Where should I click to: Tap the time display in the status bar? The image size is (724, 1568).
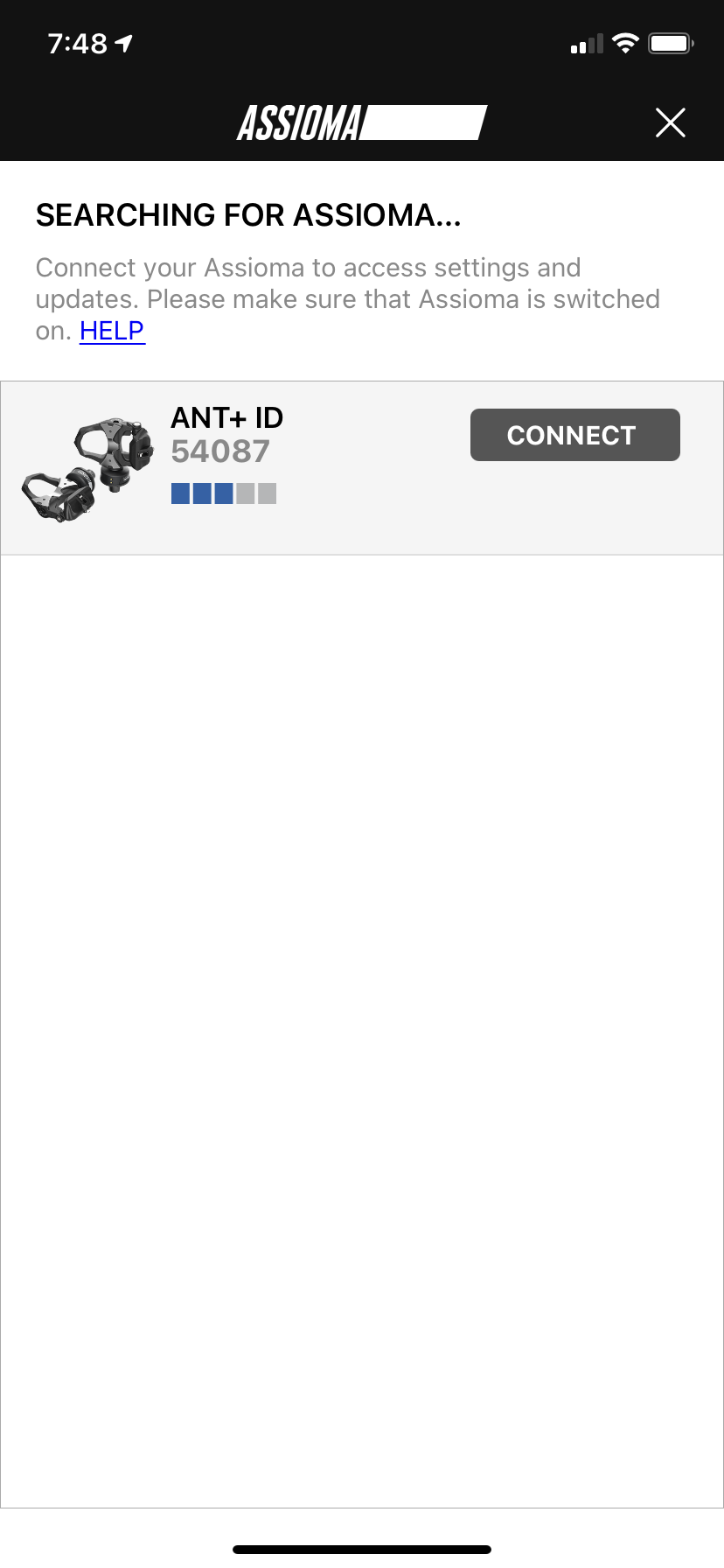pos(77,40)
